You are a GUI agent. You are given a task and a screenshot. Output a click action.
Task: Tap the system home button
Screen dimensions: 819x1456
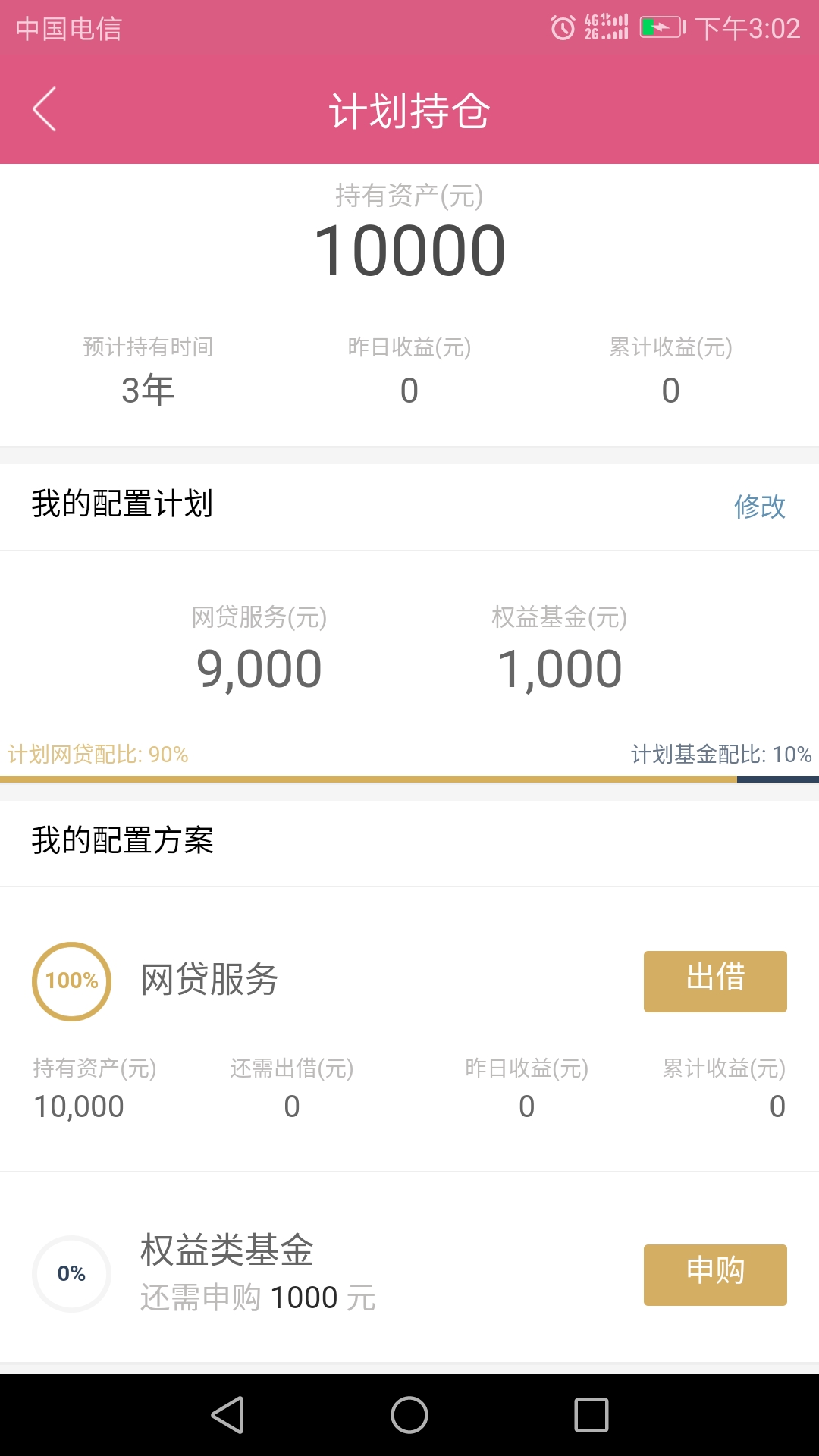coord(409,1415)
